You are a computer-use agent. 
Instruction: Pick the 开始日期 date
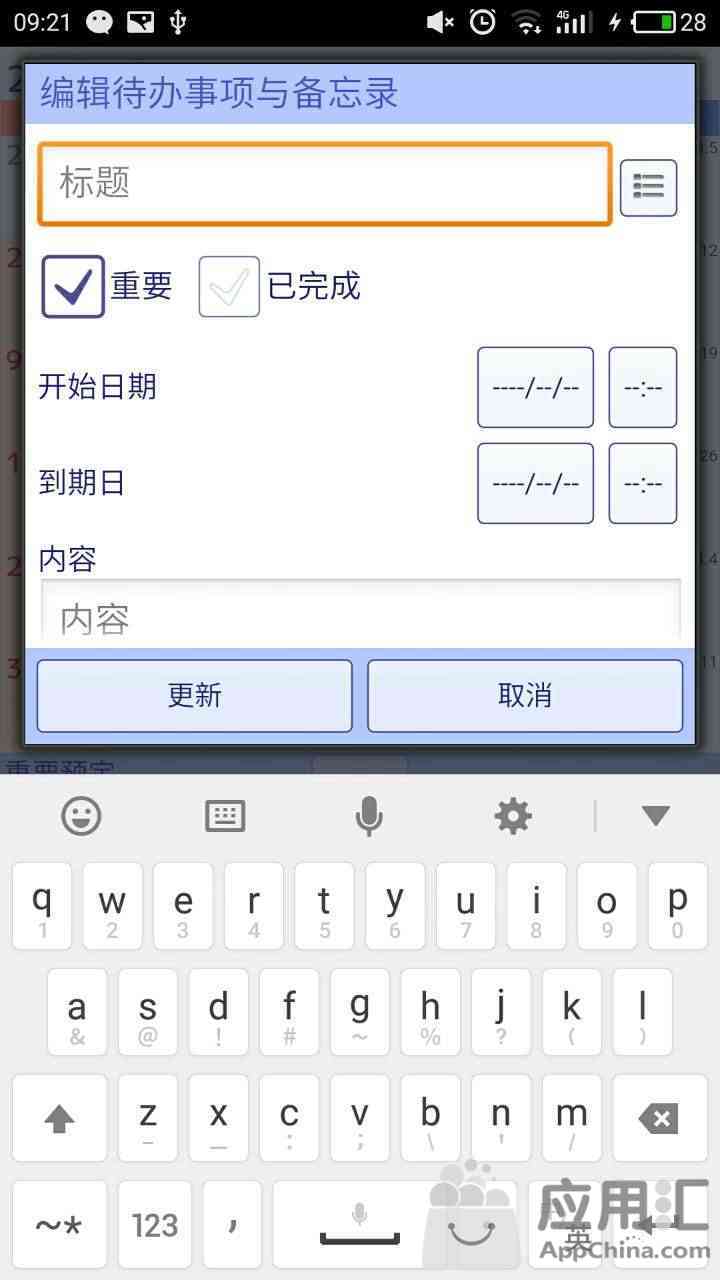(x=535, y=387)
